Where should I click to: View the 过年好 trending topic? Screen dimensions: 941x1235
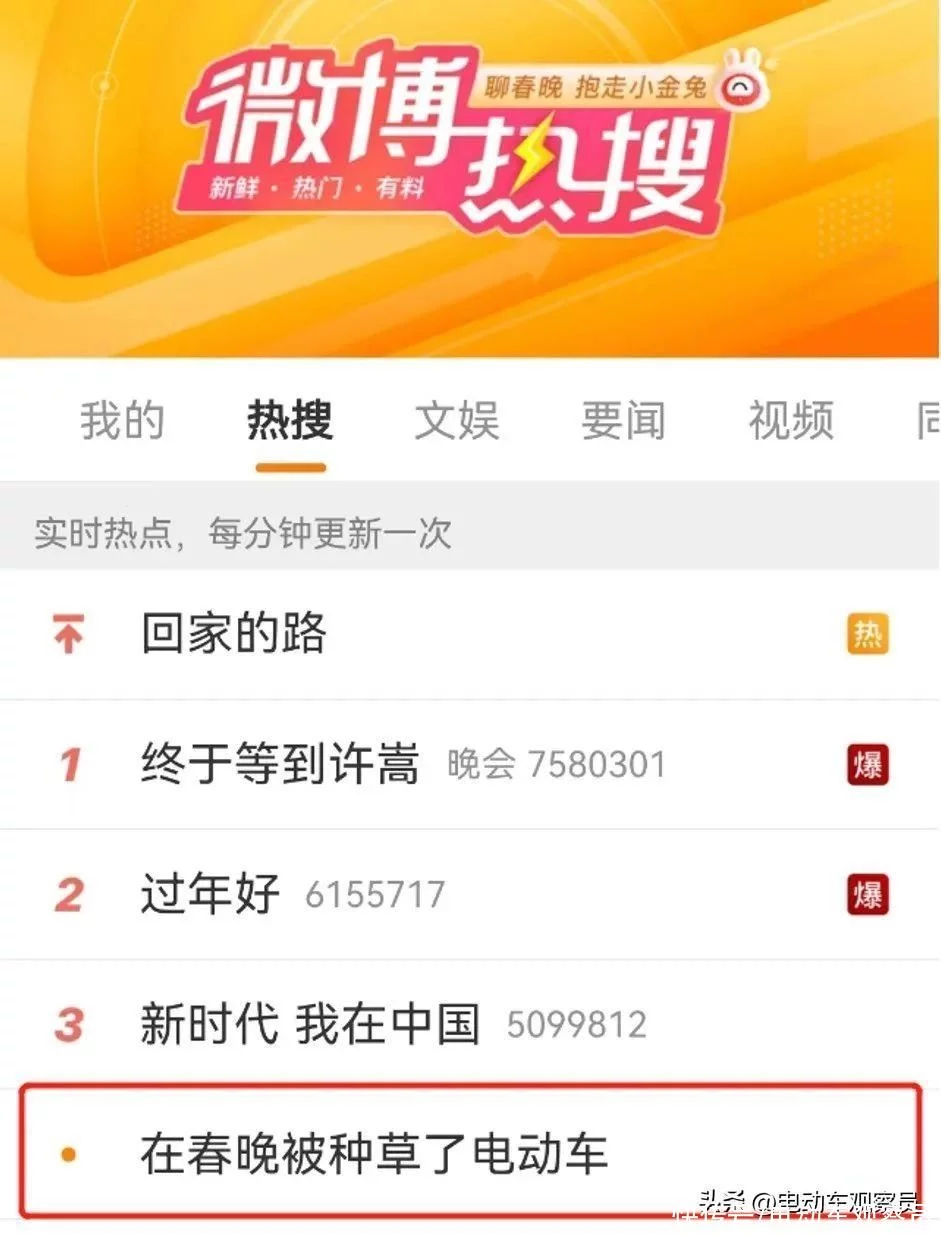click(x=211, y=893)
